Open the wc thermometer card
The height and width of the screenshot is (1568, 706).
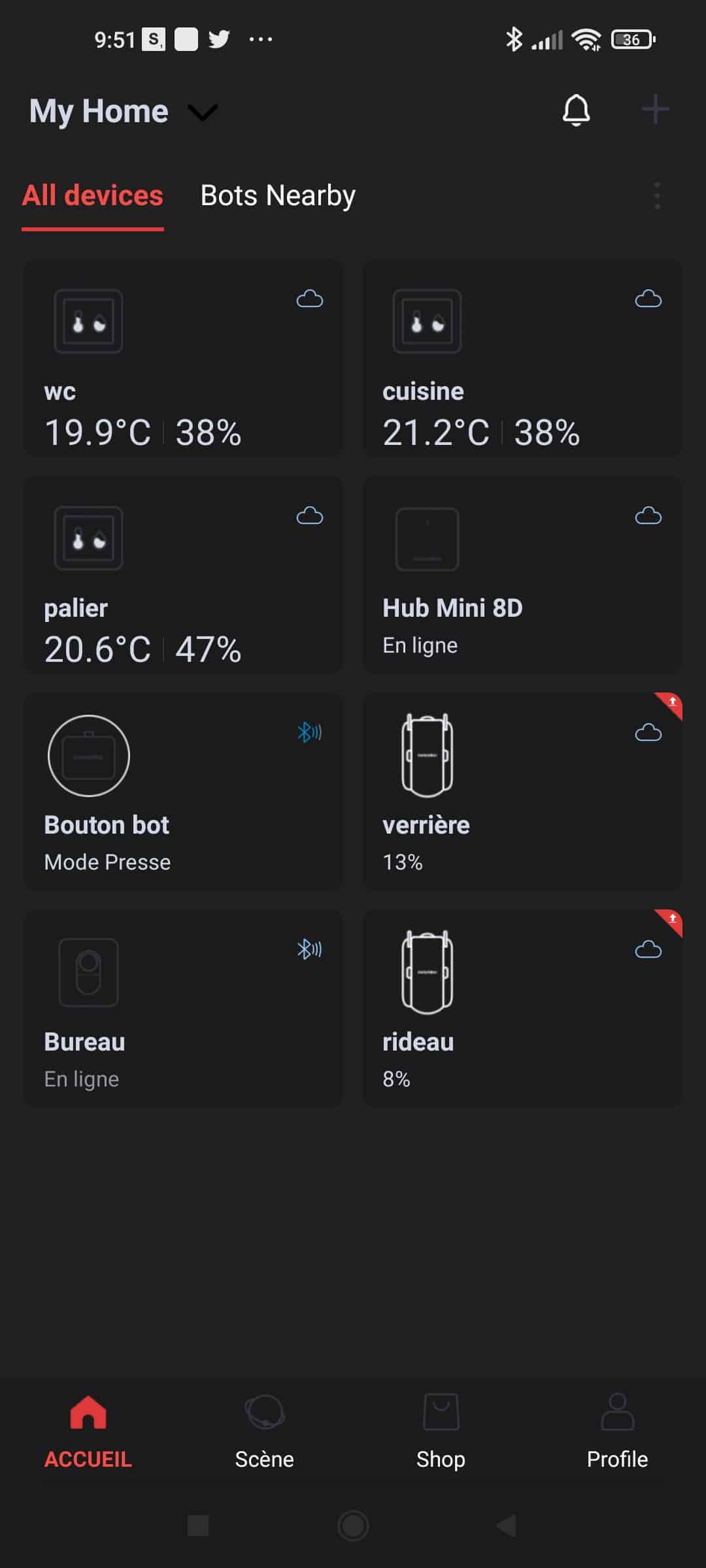[183, 358]
